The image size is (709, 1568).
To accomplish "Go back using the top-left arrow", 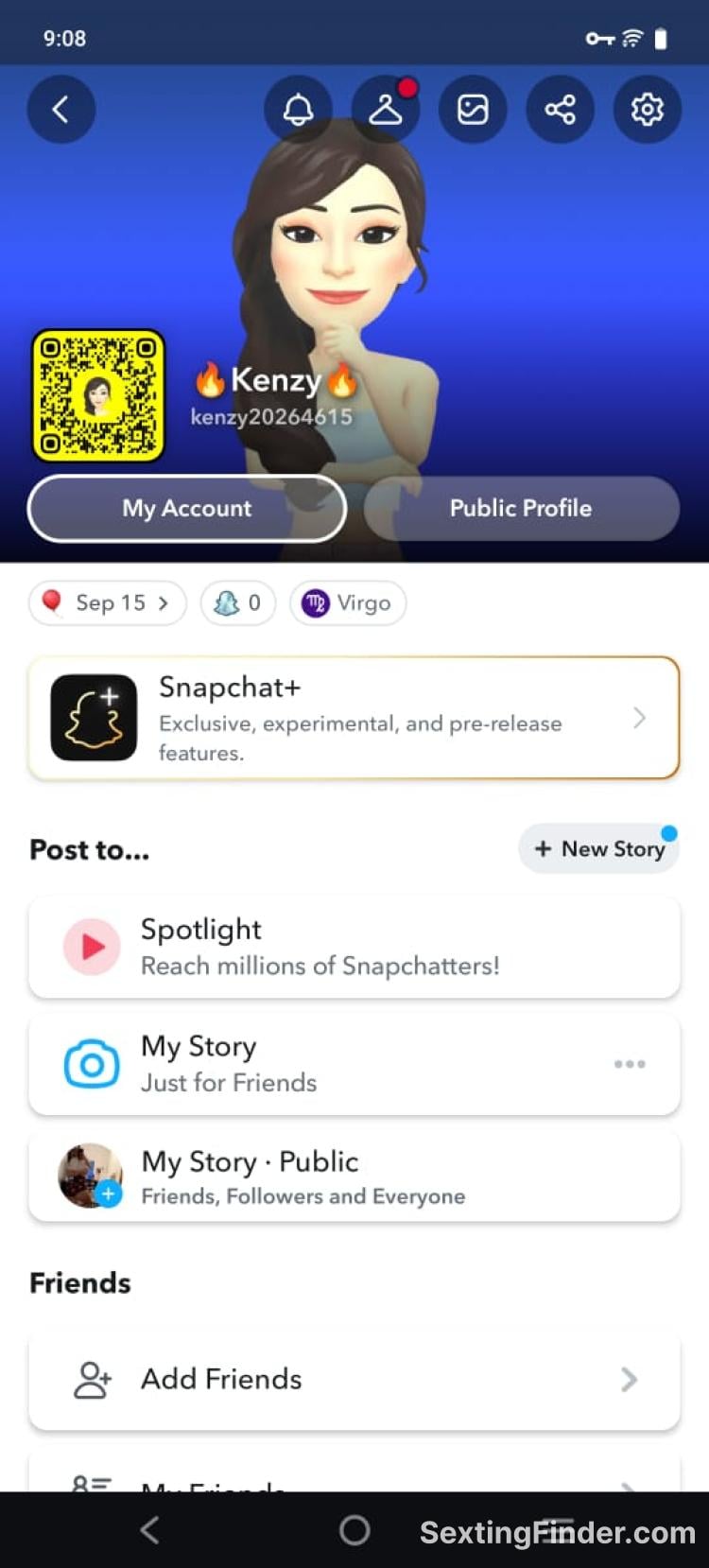I will 61,110.
